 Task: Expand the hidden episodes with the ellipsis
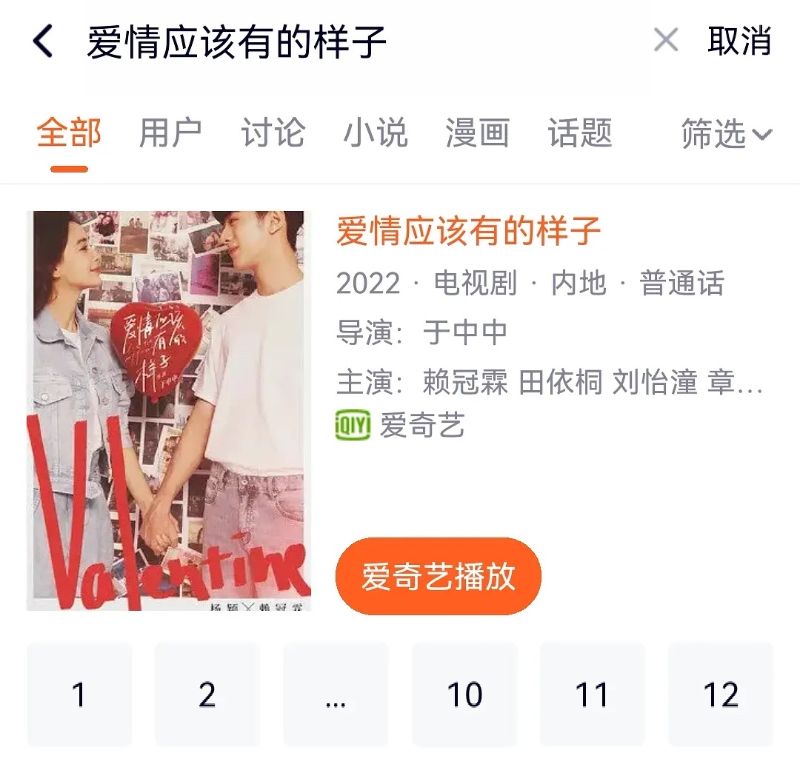335,695
